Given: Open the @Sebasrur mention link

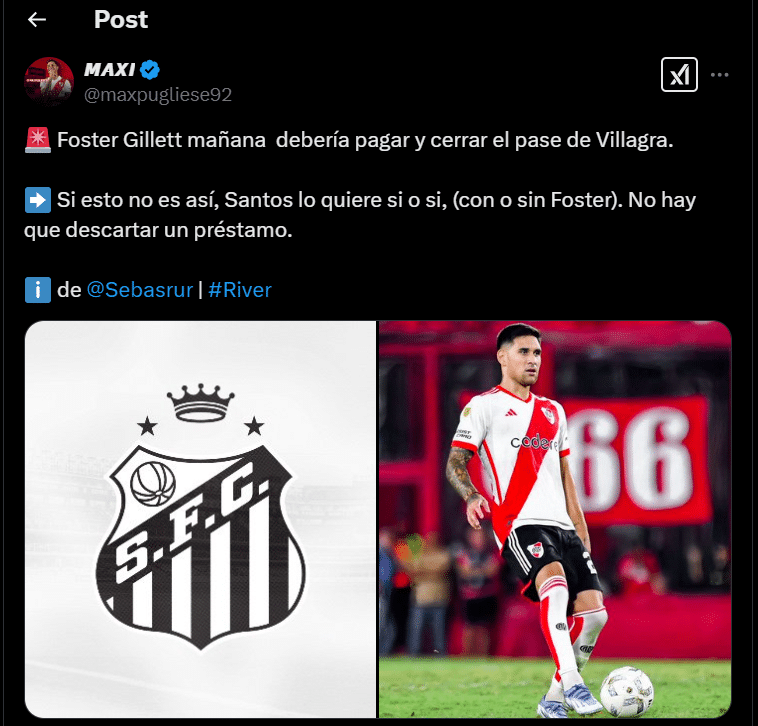Looking at the screenshot, I should (x=140, y=290).
